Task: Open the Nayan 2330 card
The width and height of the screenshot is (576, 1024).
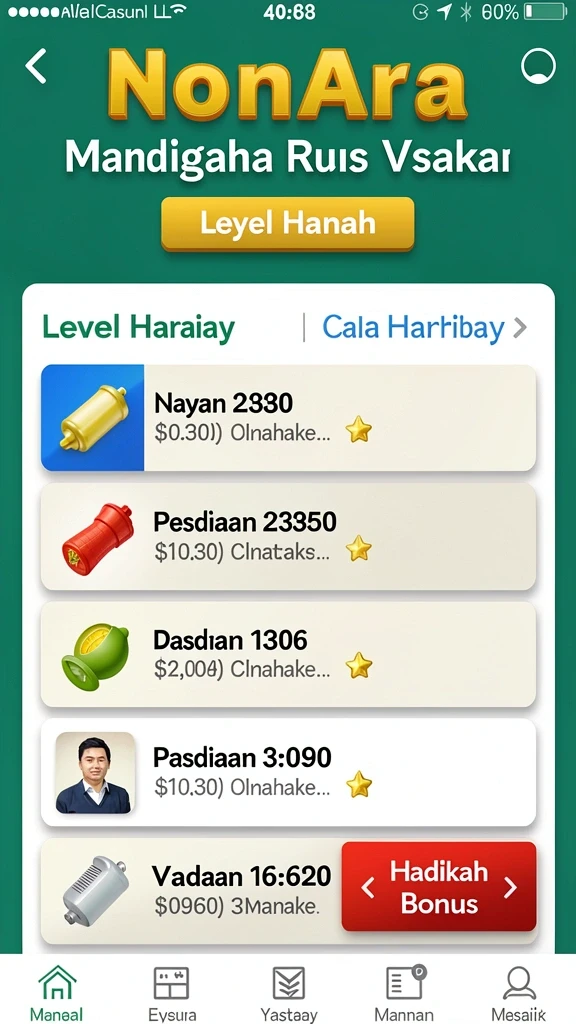Action: click(288, 417)
